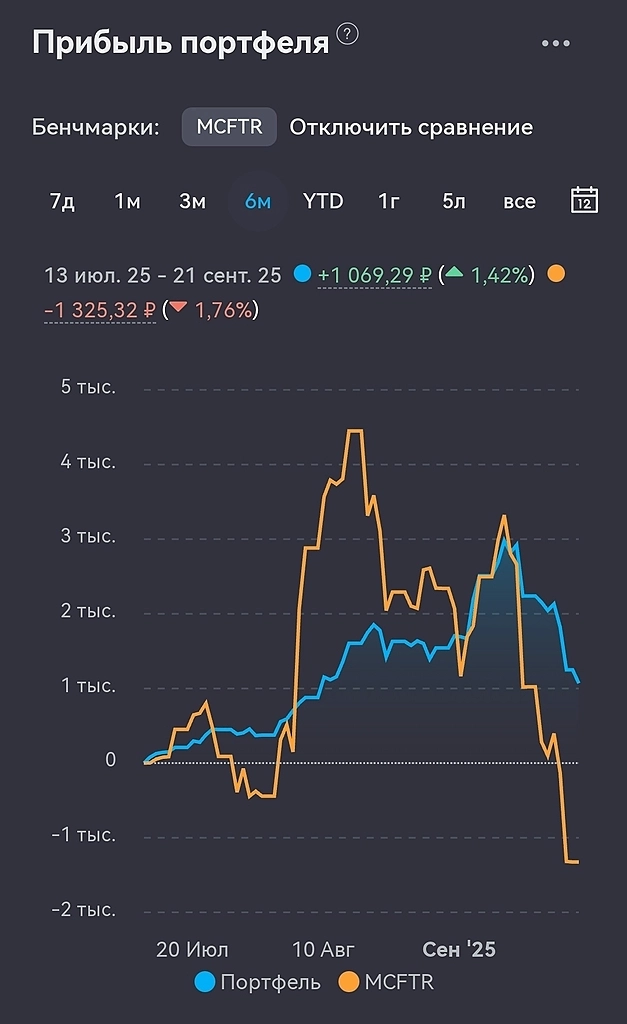
Task: Select the 7д time range
Action: tap(62, 201)
